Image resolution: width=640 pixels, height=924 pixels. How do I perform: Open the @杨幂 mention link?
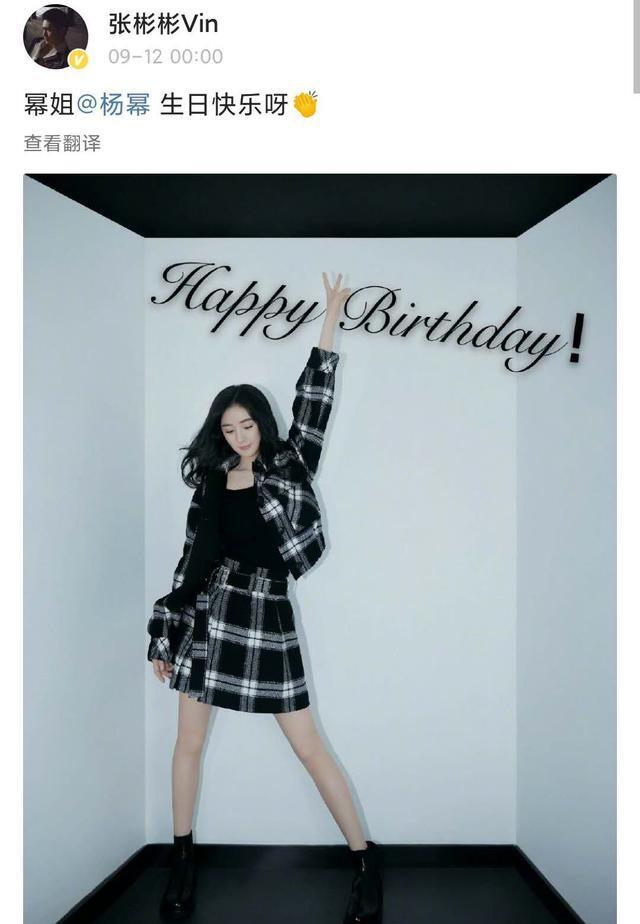pyautogui.click(x=114, y=104)
